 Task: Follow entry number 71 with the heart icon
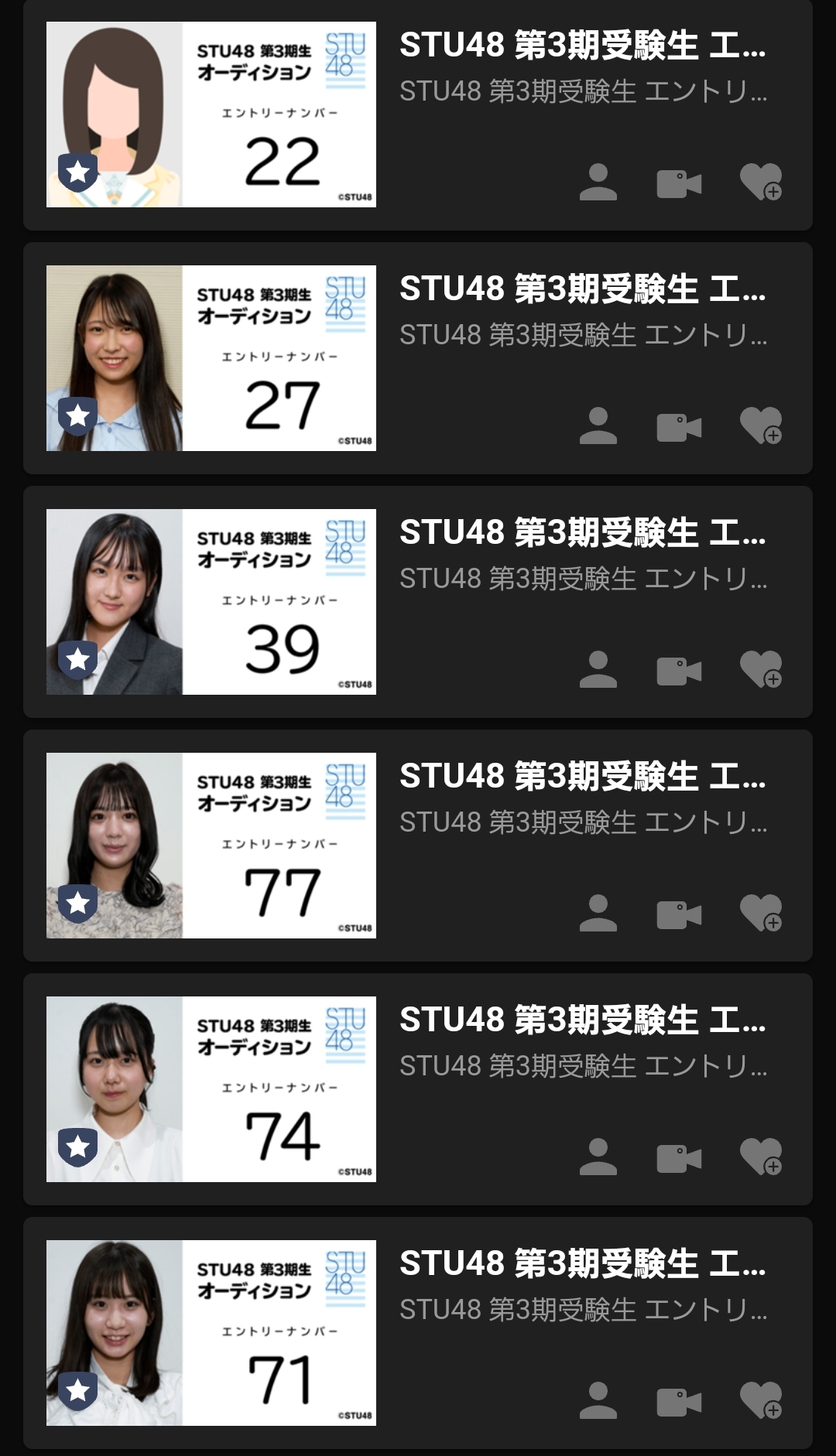(x=760, y=1401)
